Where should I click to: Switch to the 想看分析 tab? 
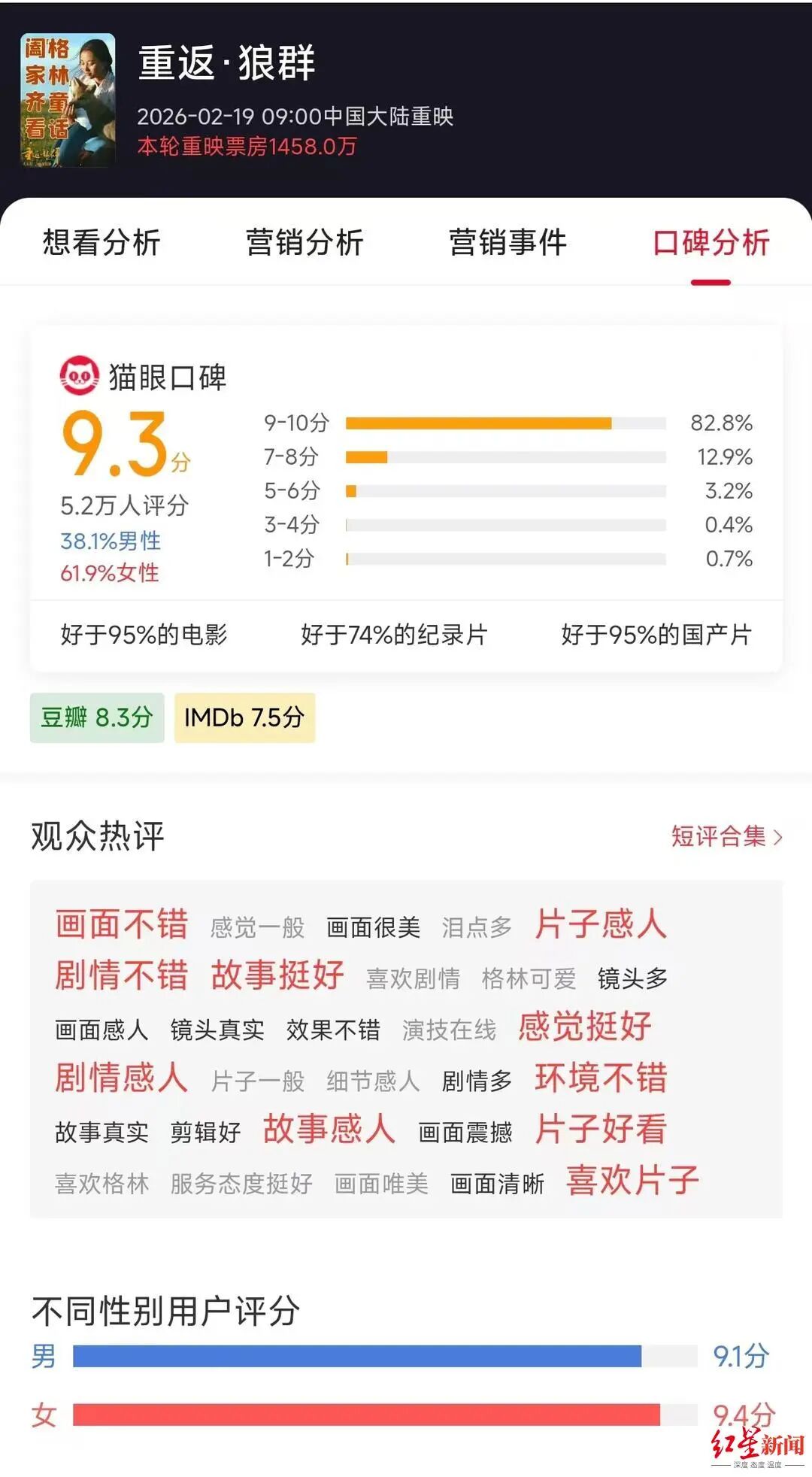(101, 243)
